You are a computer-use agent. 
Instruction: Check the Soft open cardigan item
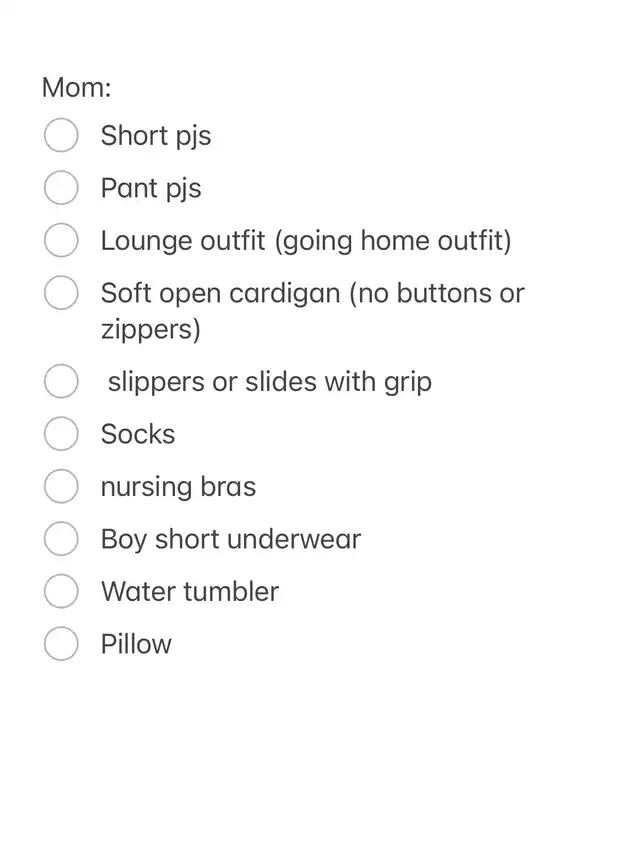click(61, 293)
